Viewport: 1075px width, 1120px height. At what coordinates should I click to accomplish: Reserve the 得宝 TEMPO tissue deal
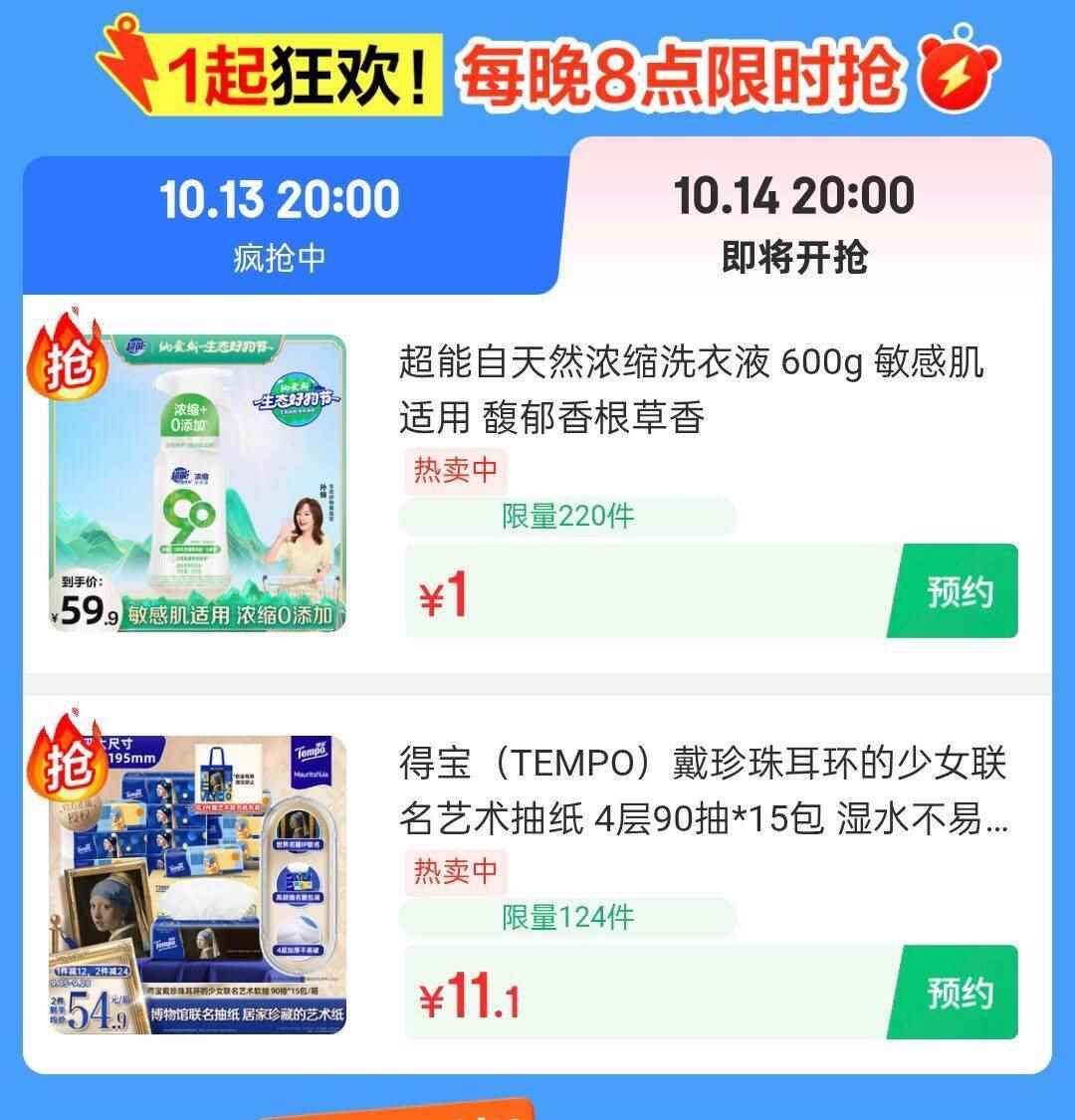coord(958,993)
